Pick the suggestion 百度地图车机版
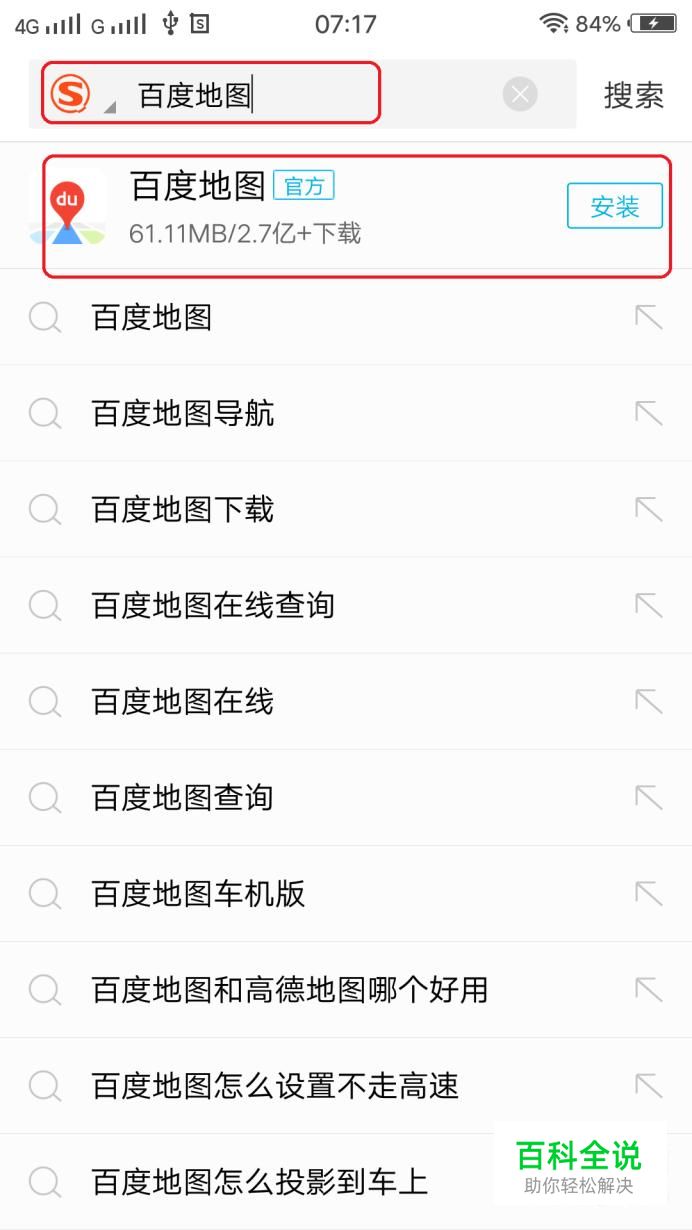The image size is (692, 1230). [x=198, y=894]
